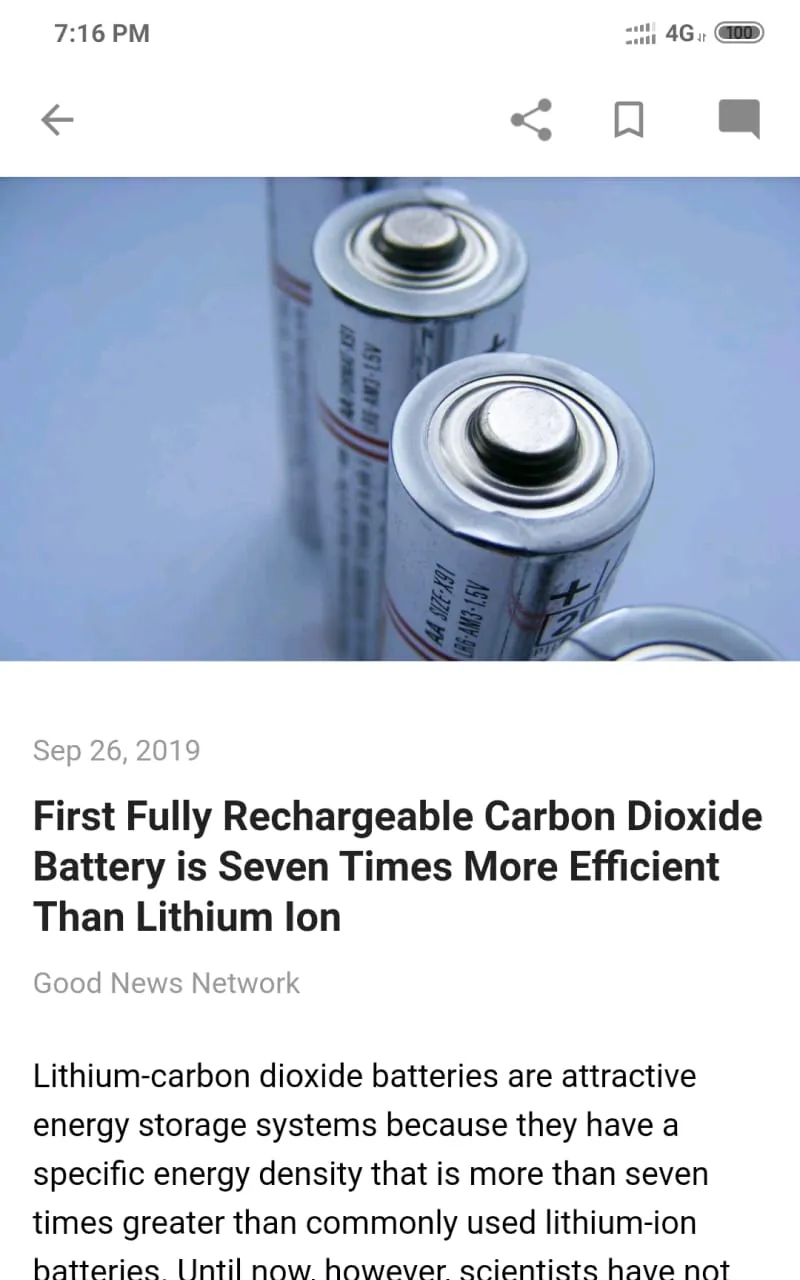800x1280 pixels.
Task: Check the 4G network indicator
Action: point(680,33)
